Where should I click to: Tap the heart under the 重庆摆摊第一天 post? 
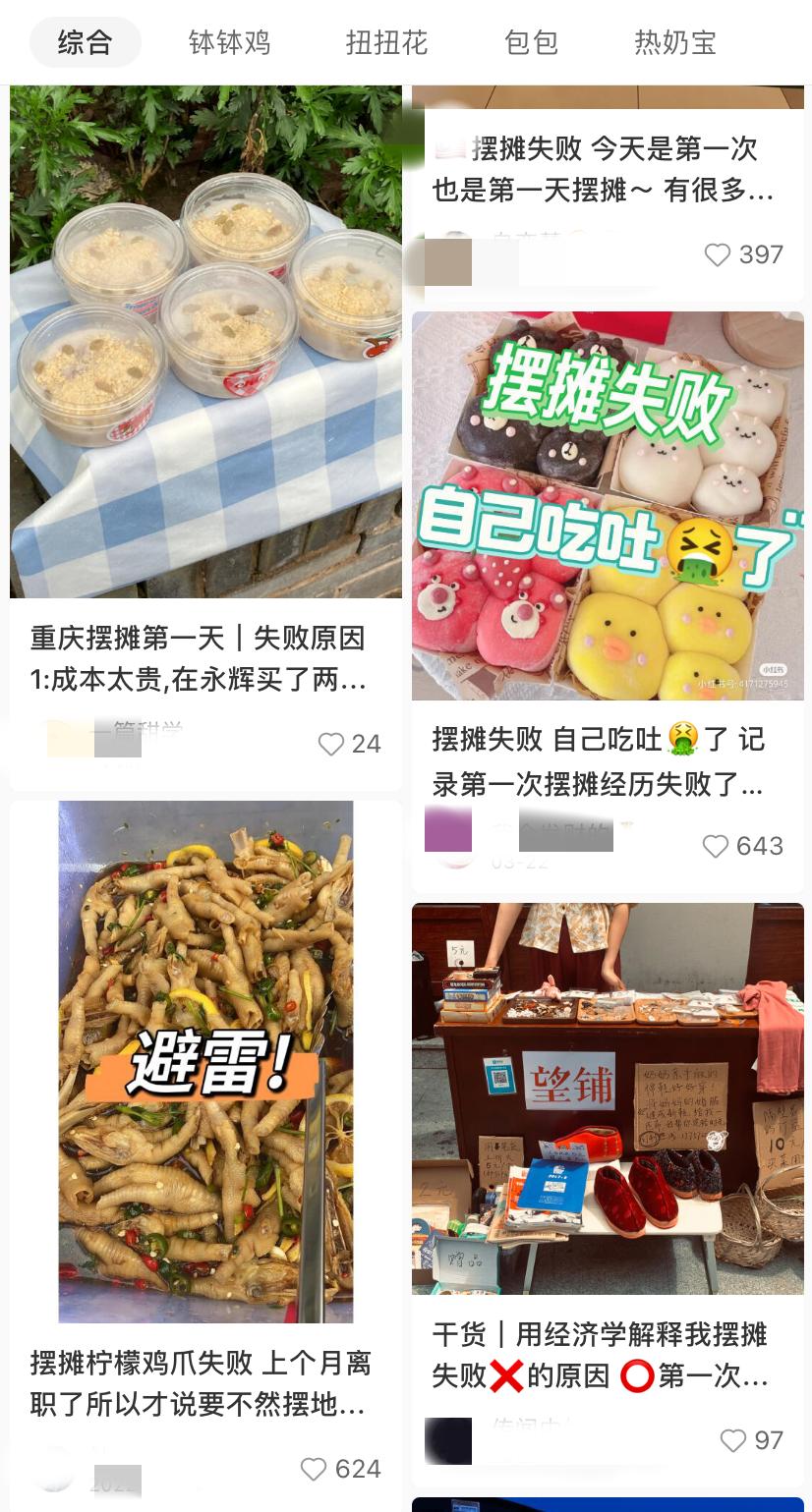pyautogui.click(x=330, y=746)
